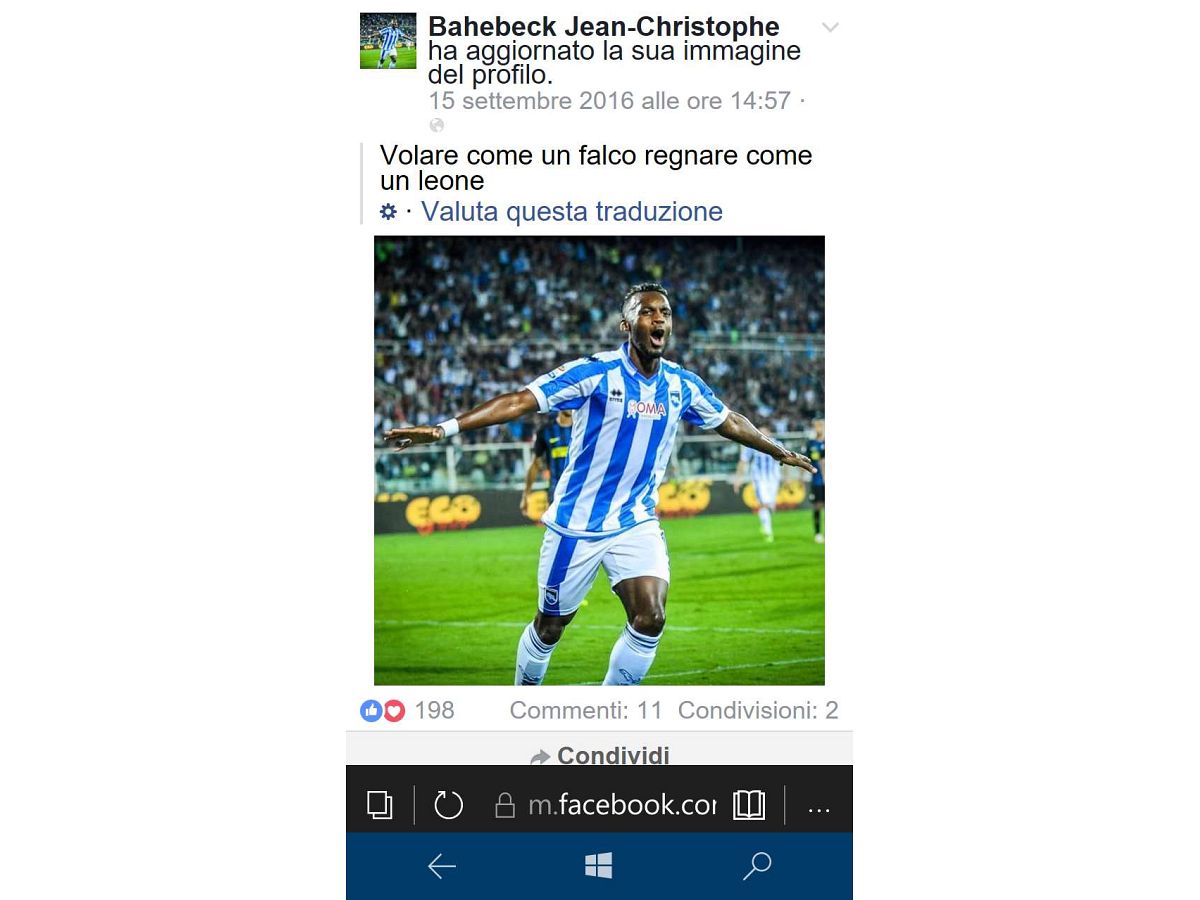Open reading view book icon
1200x900 pixels.
click(748, 805)
